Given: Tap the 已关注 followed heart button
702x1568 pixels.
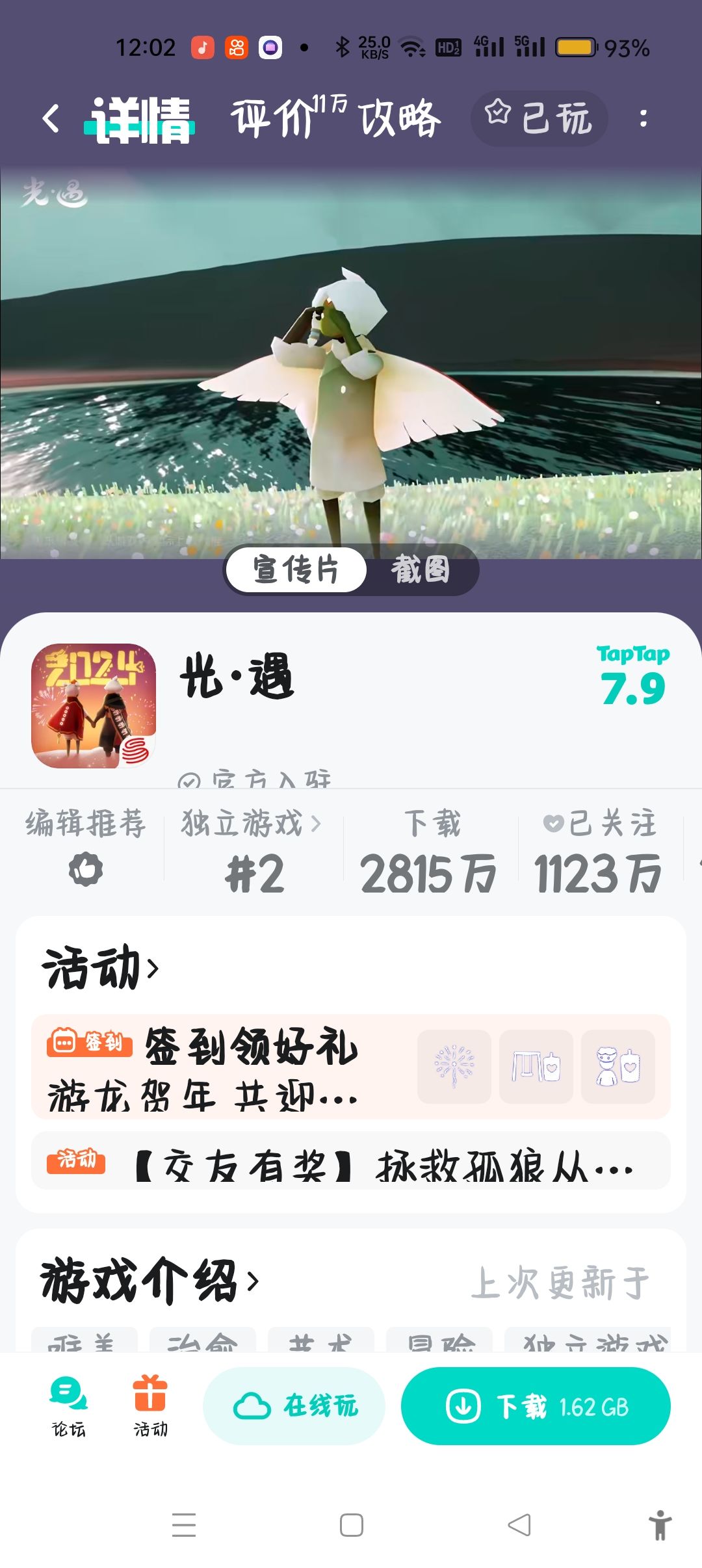Looking at the screenshot, I should click(x=599, y=824).
